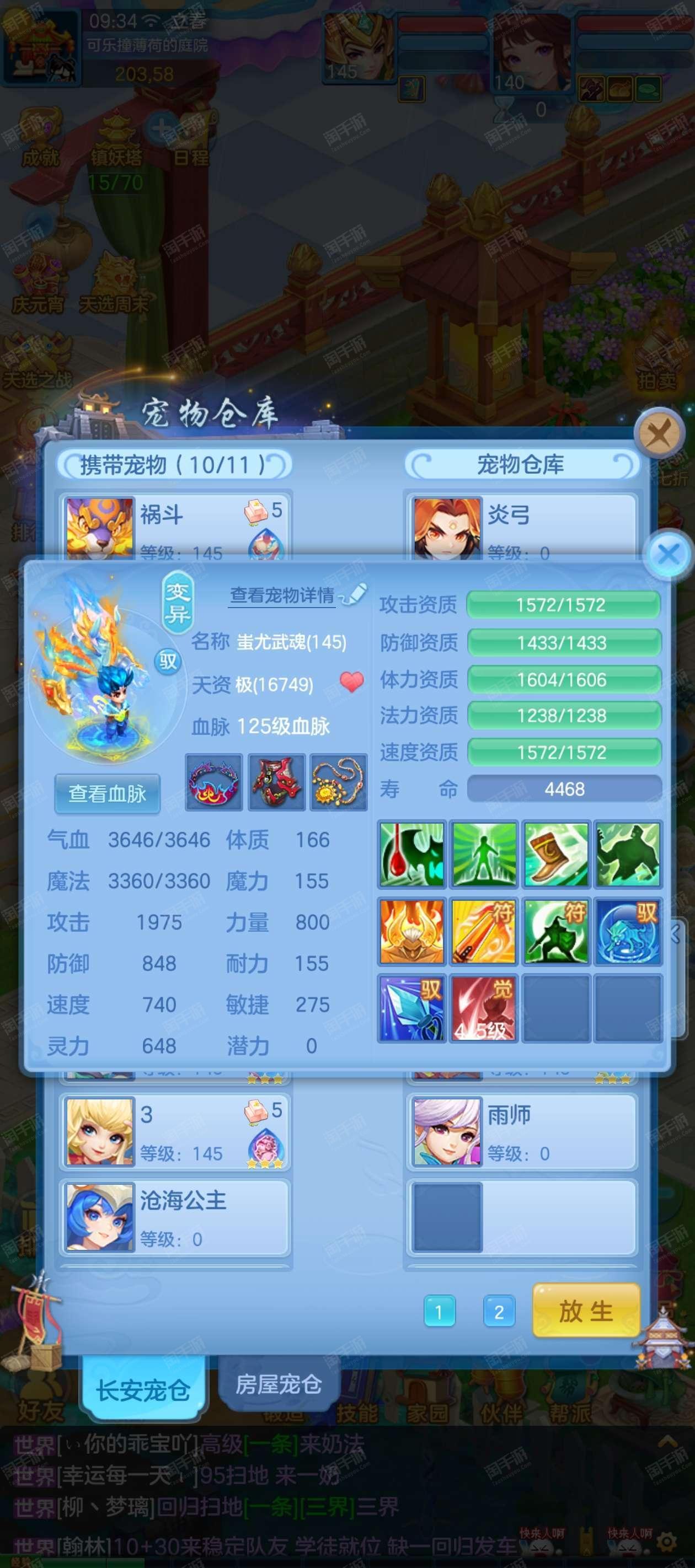The width and height of the screenshot is (695, 1568).
Task: View the blood-drop skill icon
Action: click(412, 854)
